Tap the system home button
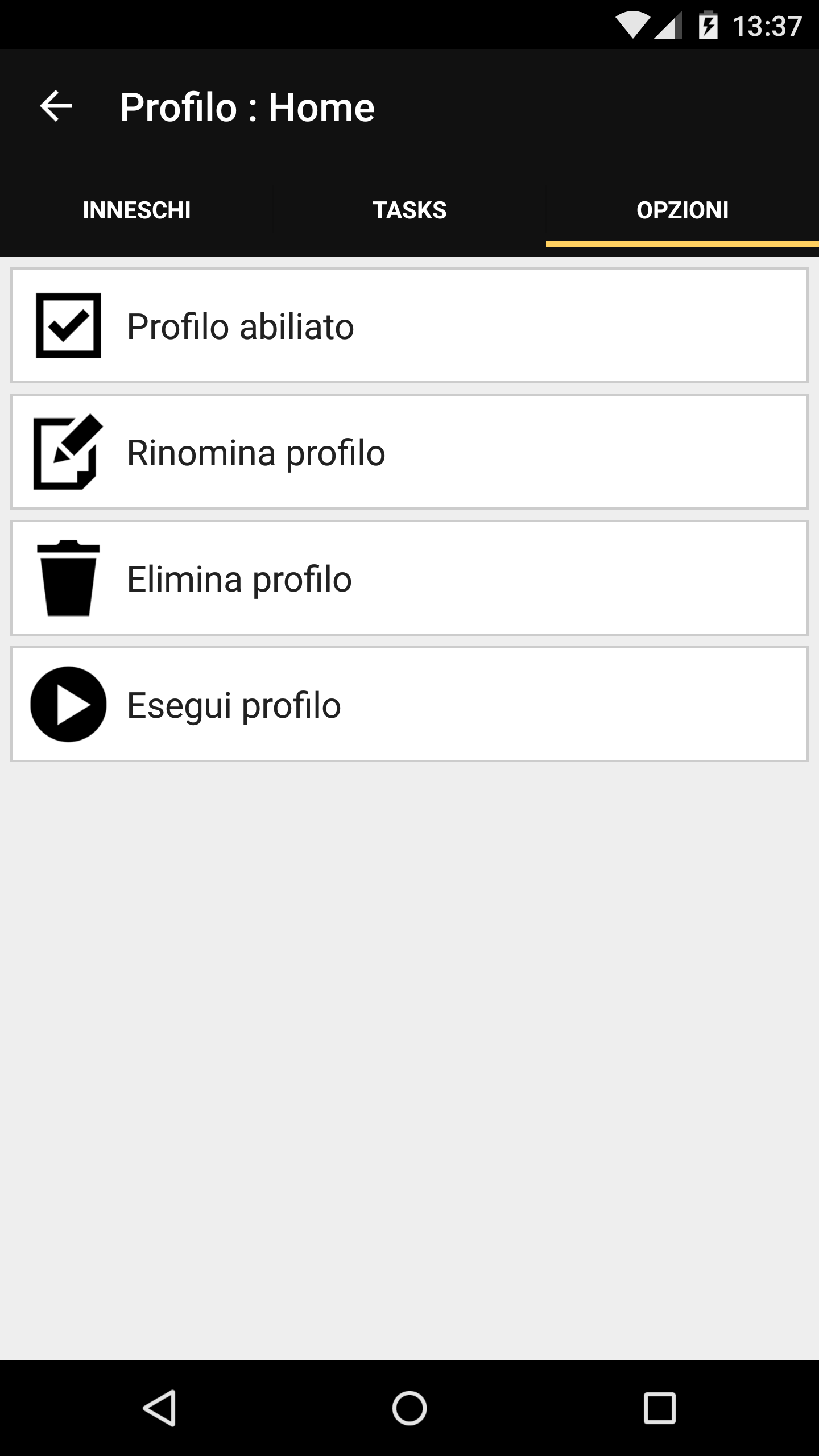 coord(409,1408)
